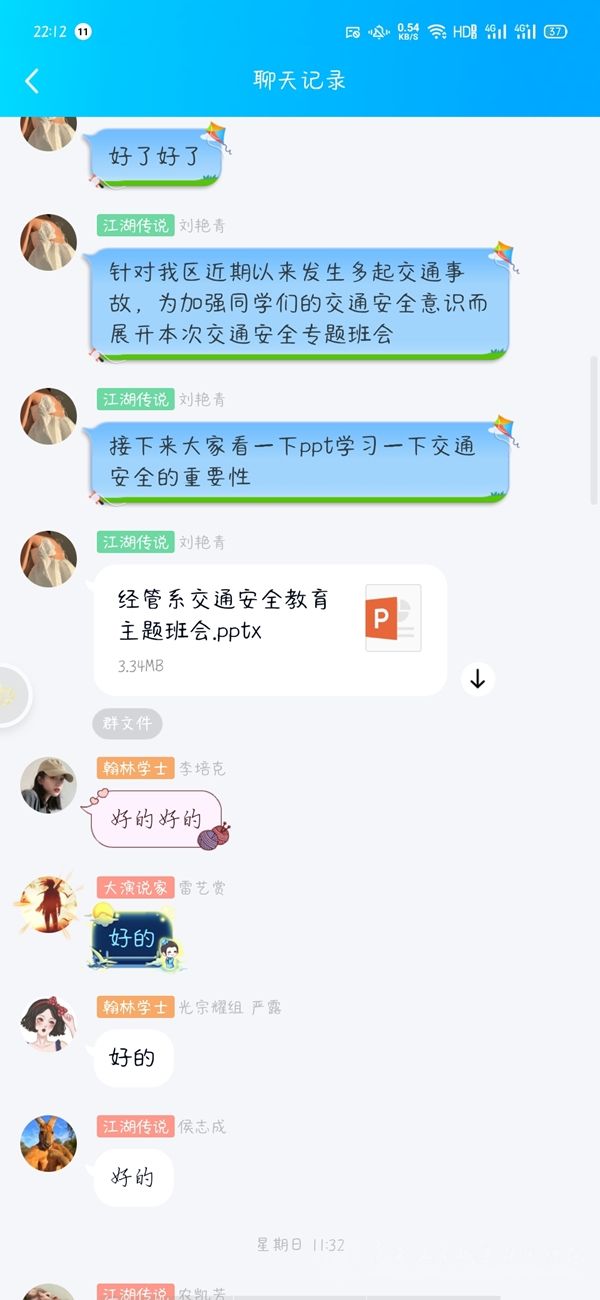Open 李培克's avatar
The height and width of the screenshot is (1300, 600).
(48, 785)
